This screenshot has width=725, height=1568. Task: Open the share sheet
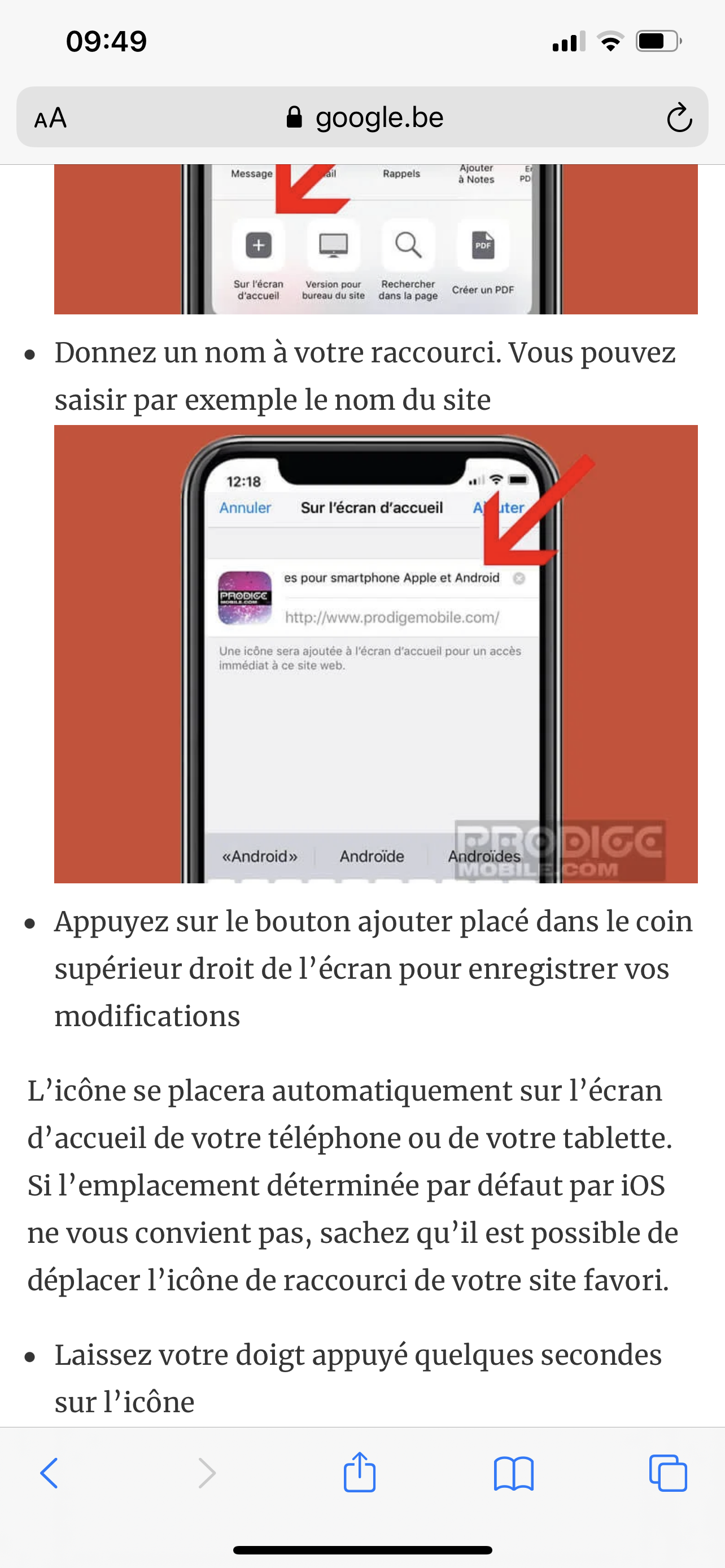point(360,1472)
